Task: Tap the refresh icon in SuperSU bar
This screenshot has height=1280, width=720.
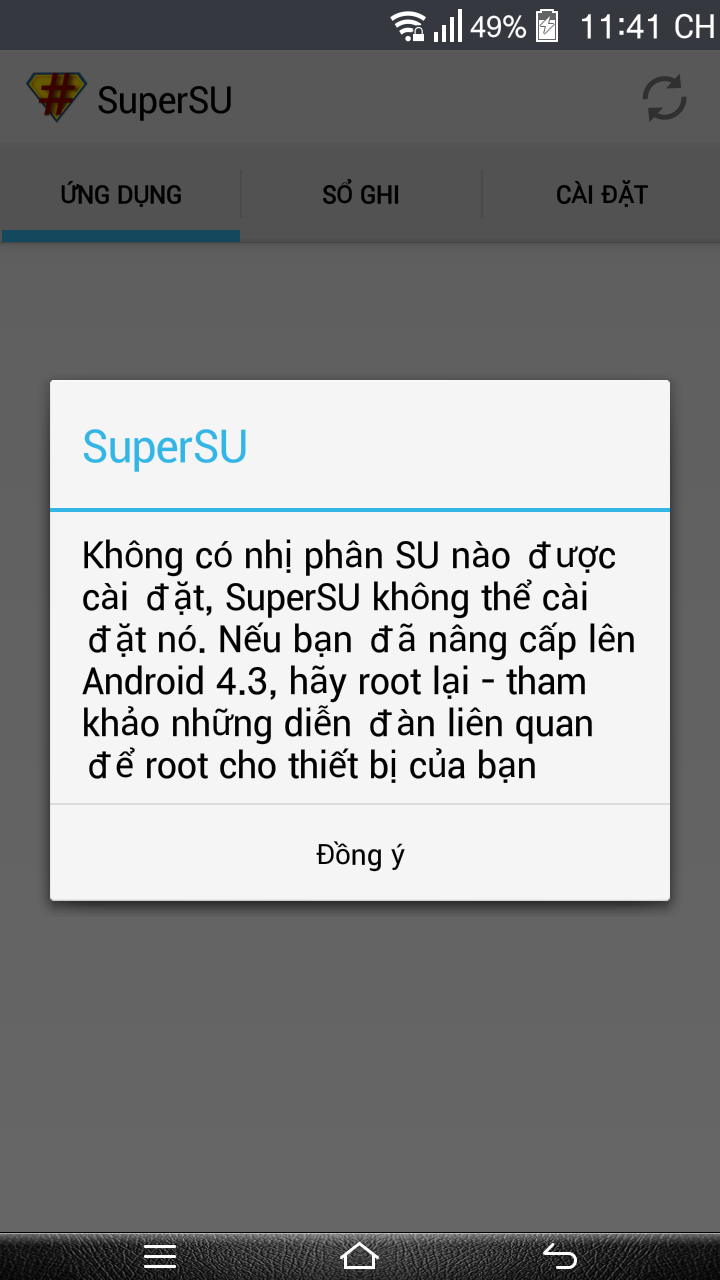Action: click(x=664, y=99)
